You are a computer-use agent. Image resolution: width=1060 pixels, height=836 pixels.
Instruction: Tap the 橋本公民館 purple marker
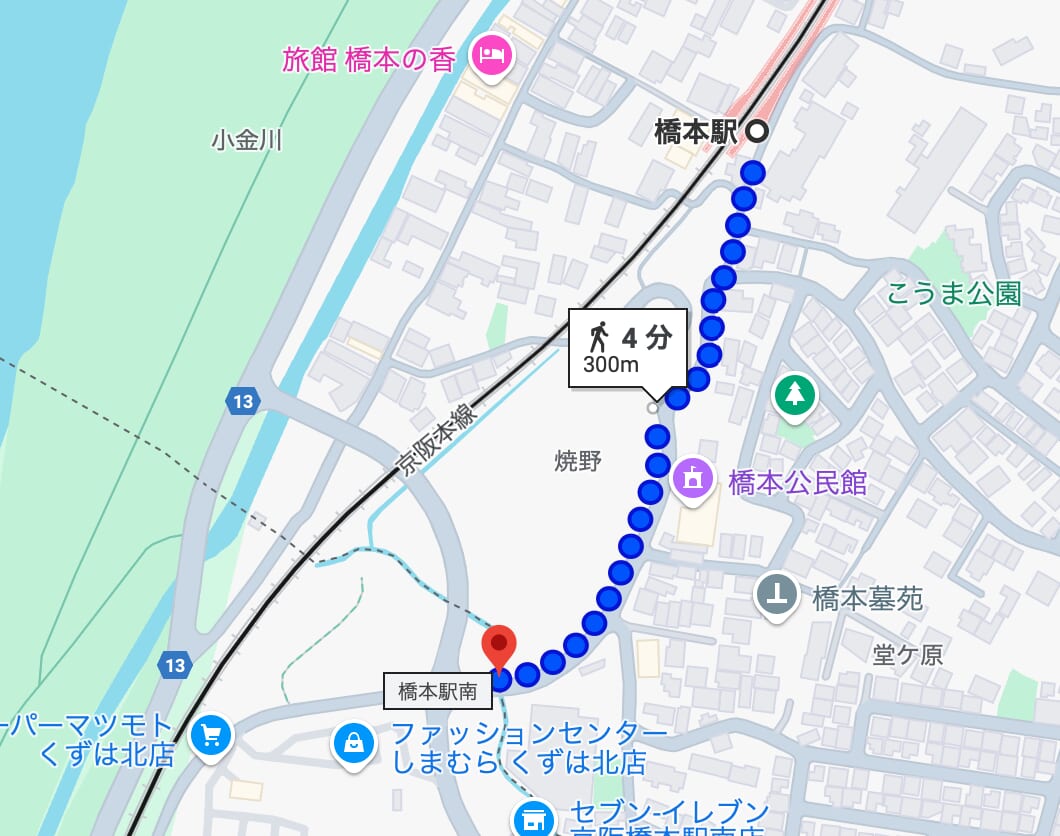point(693,478)
